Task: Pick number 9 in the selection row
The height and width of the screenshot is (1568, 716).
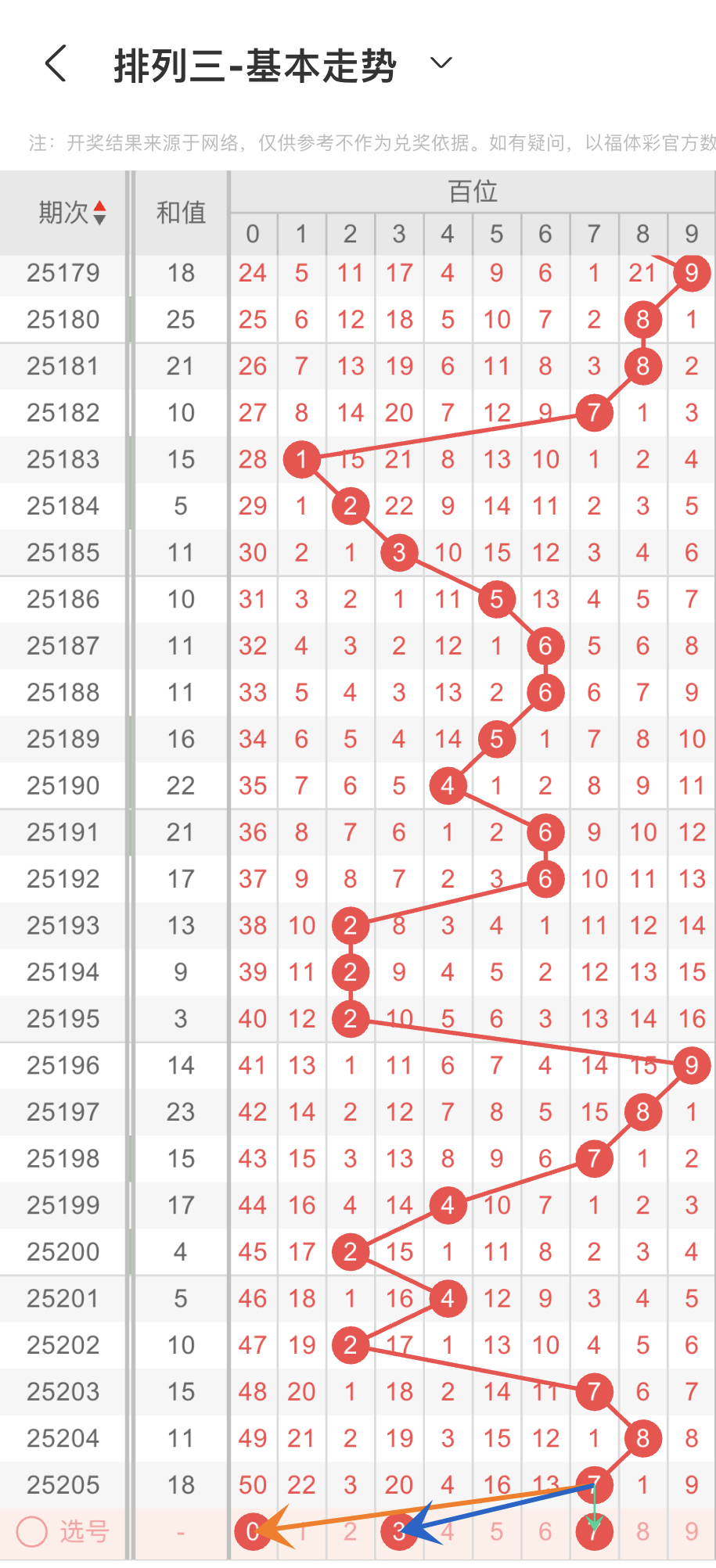Action: click(691, 1531)
